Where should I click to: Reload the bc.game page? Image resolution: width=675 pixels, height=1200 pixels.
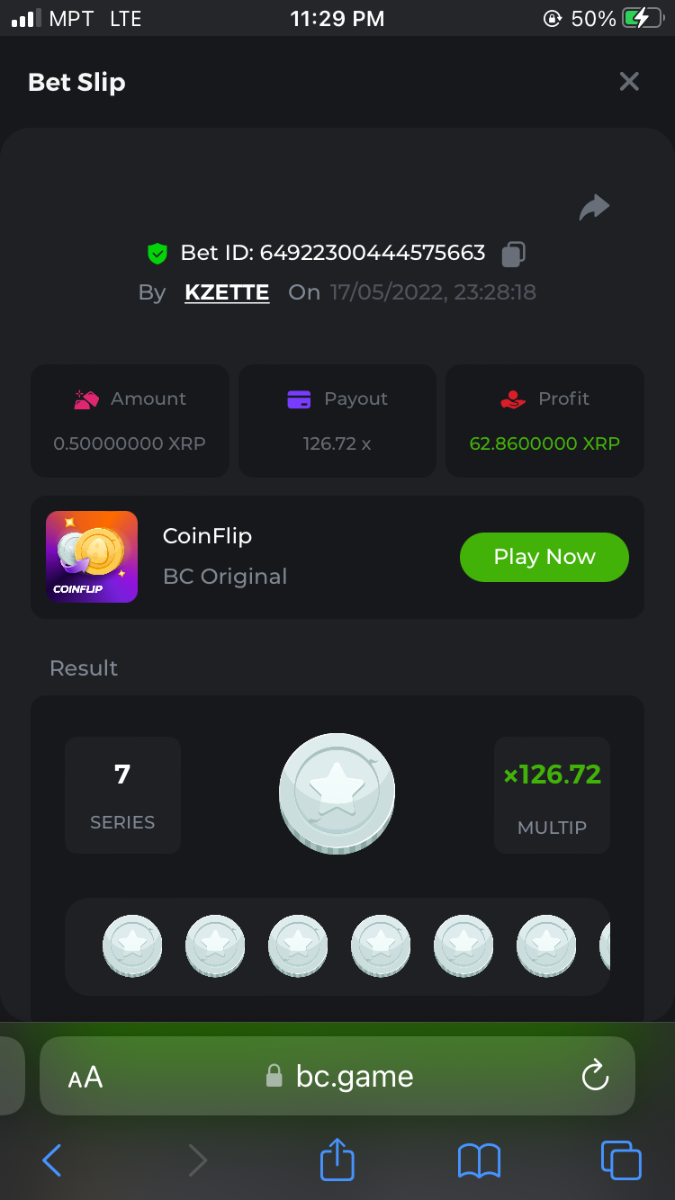coord(595,1076)
